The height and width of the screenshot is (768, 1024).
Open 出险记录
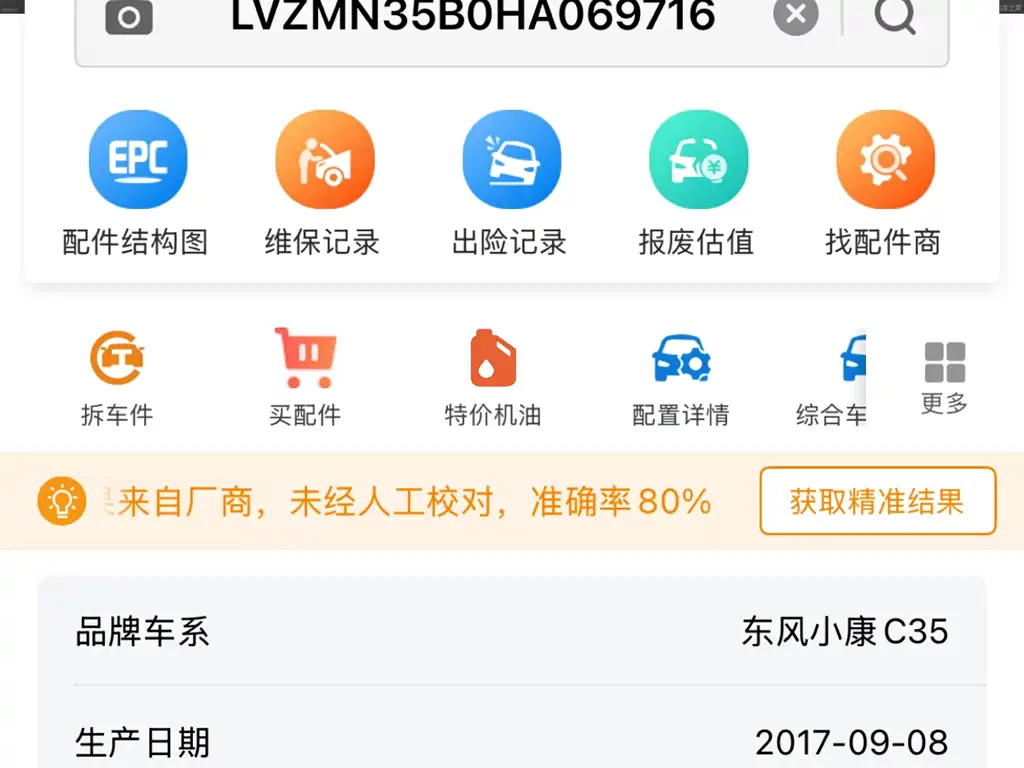511,160
